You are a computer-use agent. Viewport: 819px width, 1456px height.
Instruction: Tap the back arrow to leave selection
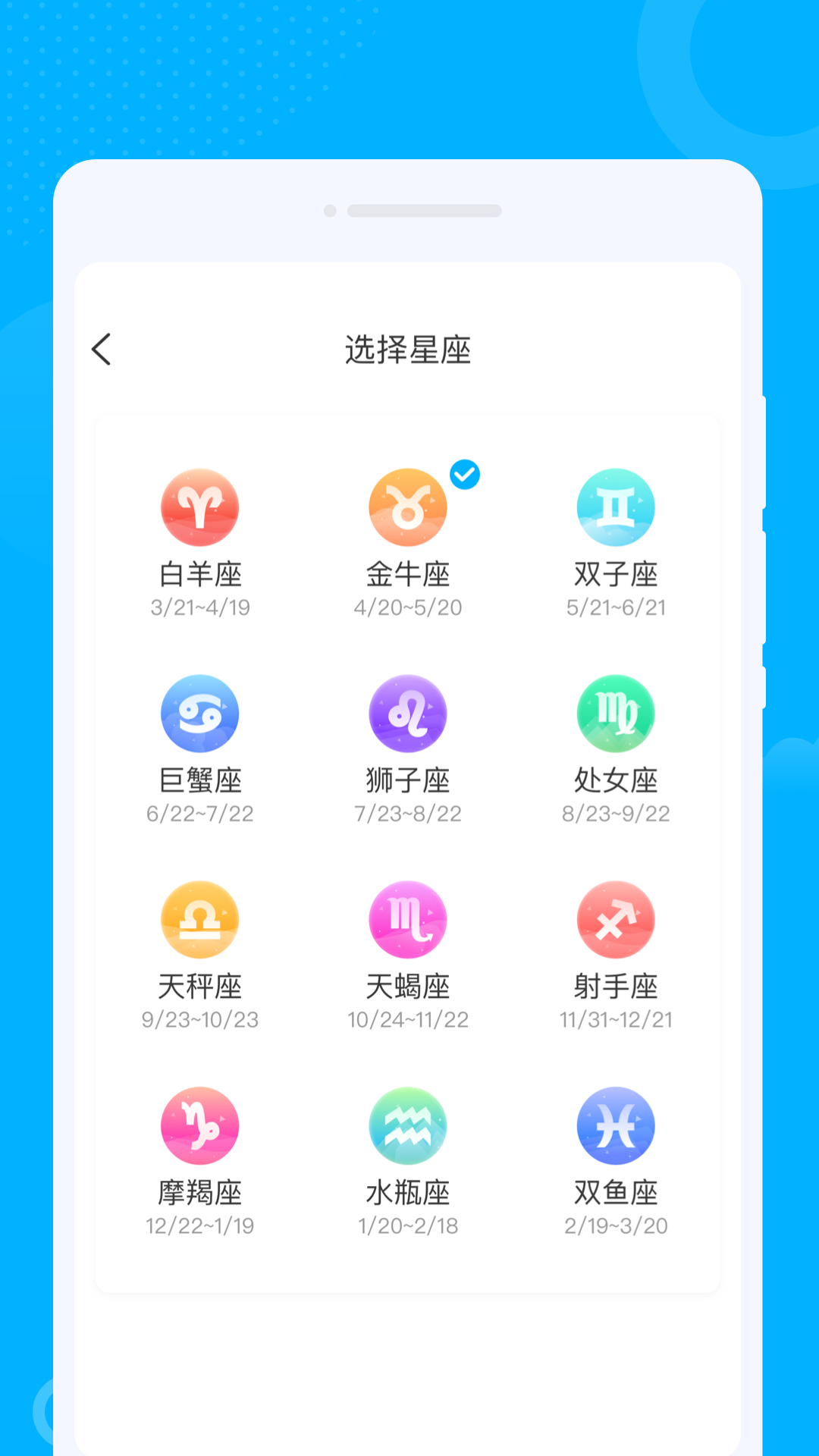click(102, 350)
